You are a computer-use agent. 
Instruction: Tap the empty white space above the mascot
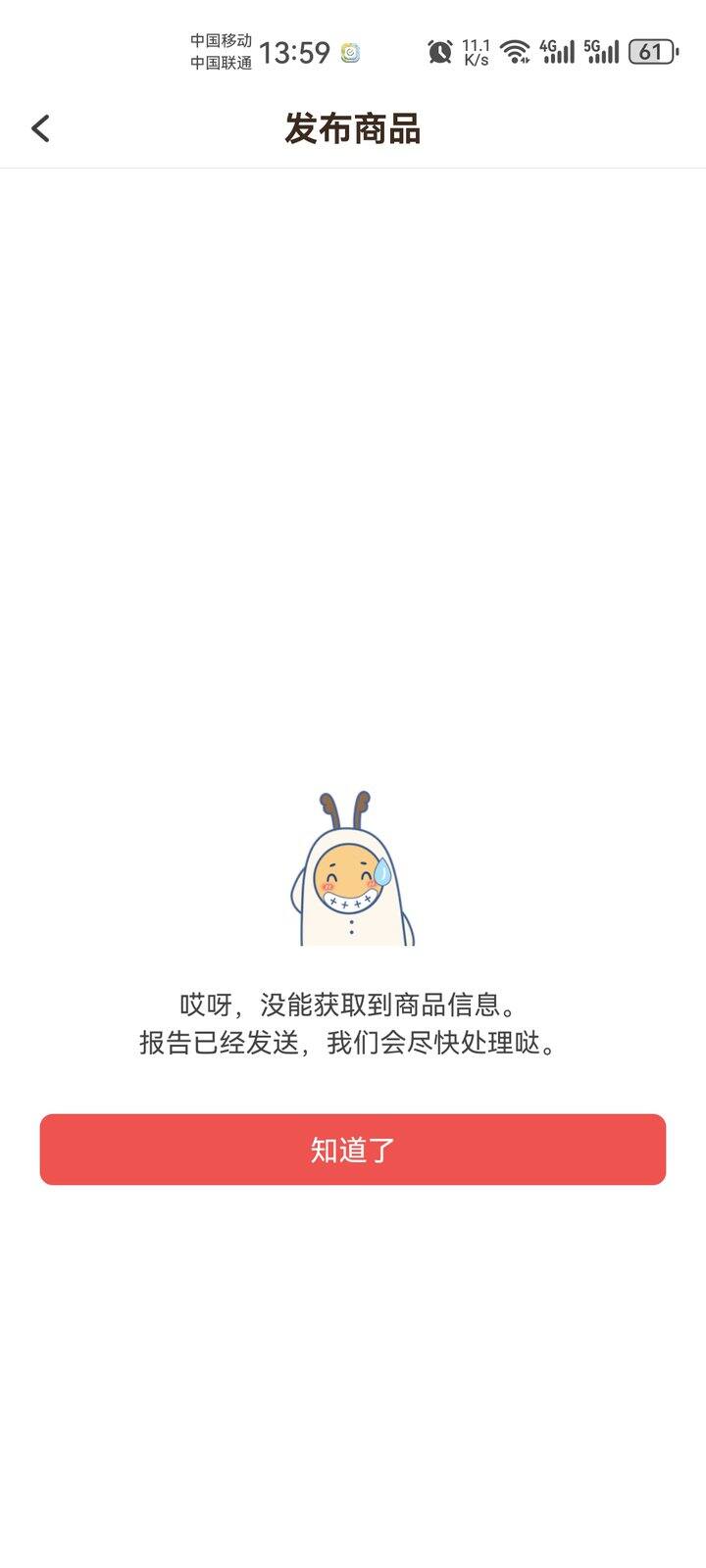pos(353,490)
